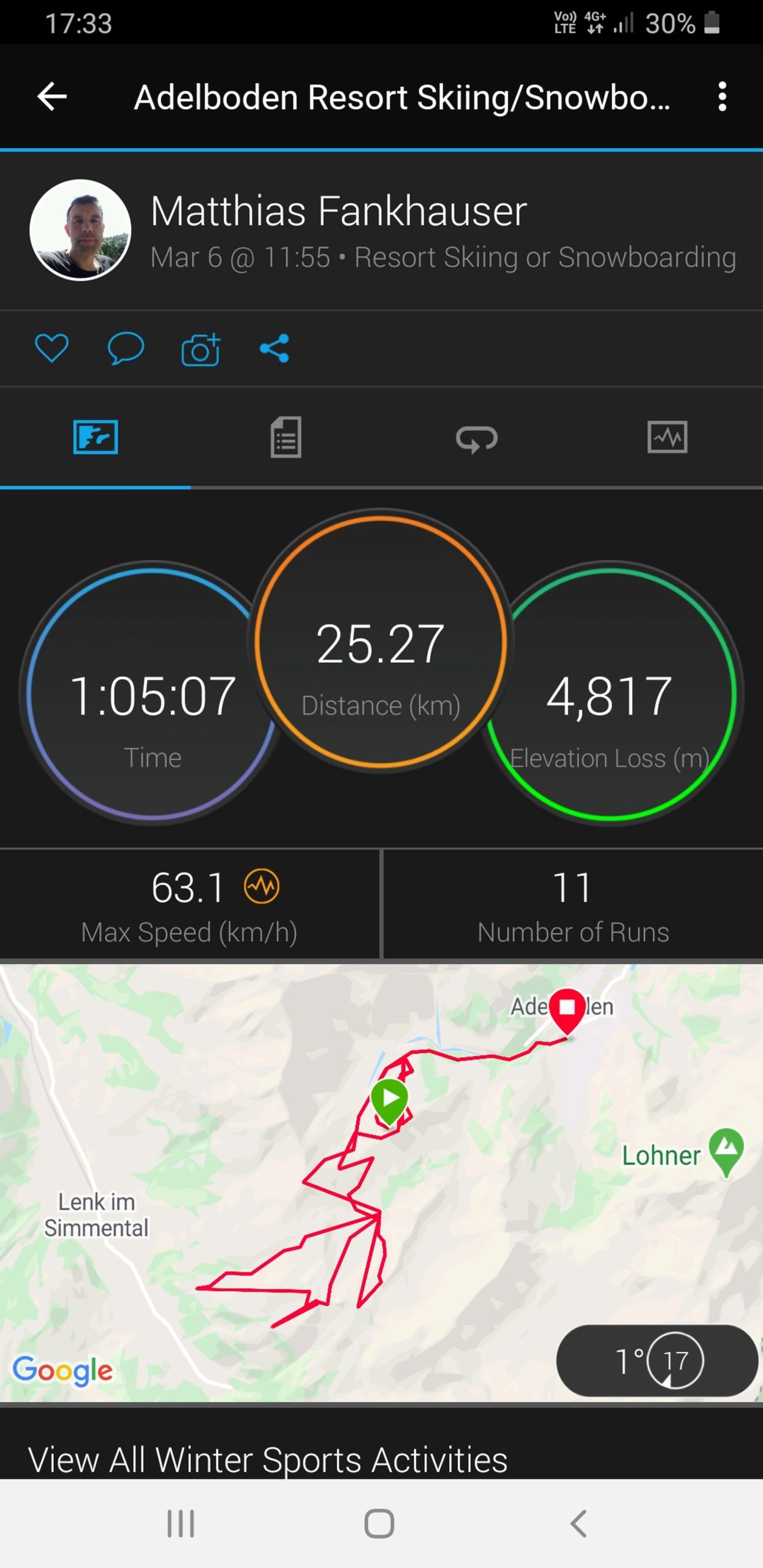Switch to the charts tab
The image size is (763, 1568).
(667, 437)
